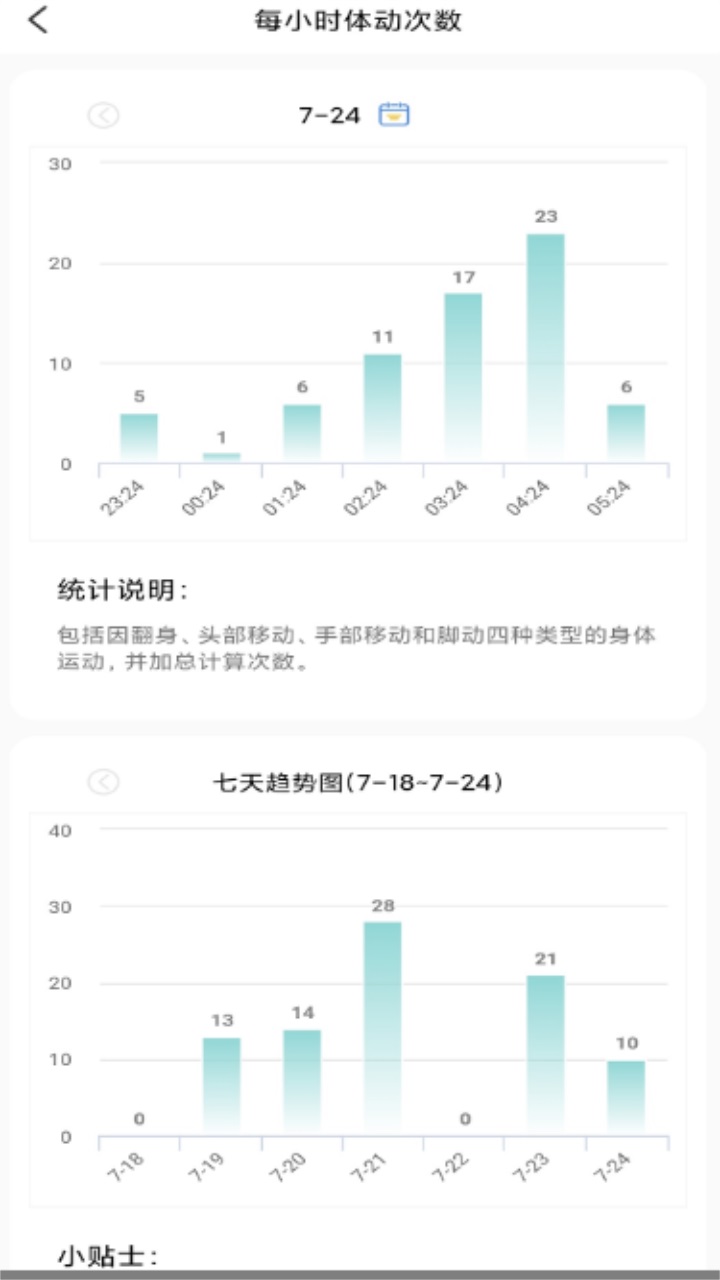Image resolution: width=720 pixels, height=1280 pixels.
Task: Go back from the hourly body movement page
Action: (38, 20)
